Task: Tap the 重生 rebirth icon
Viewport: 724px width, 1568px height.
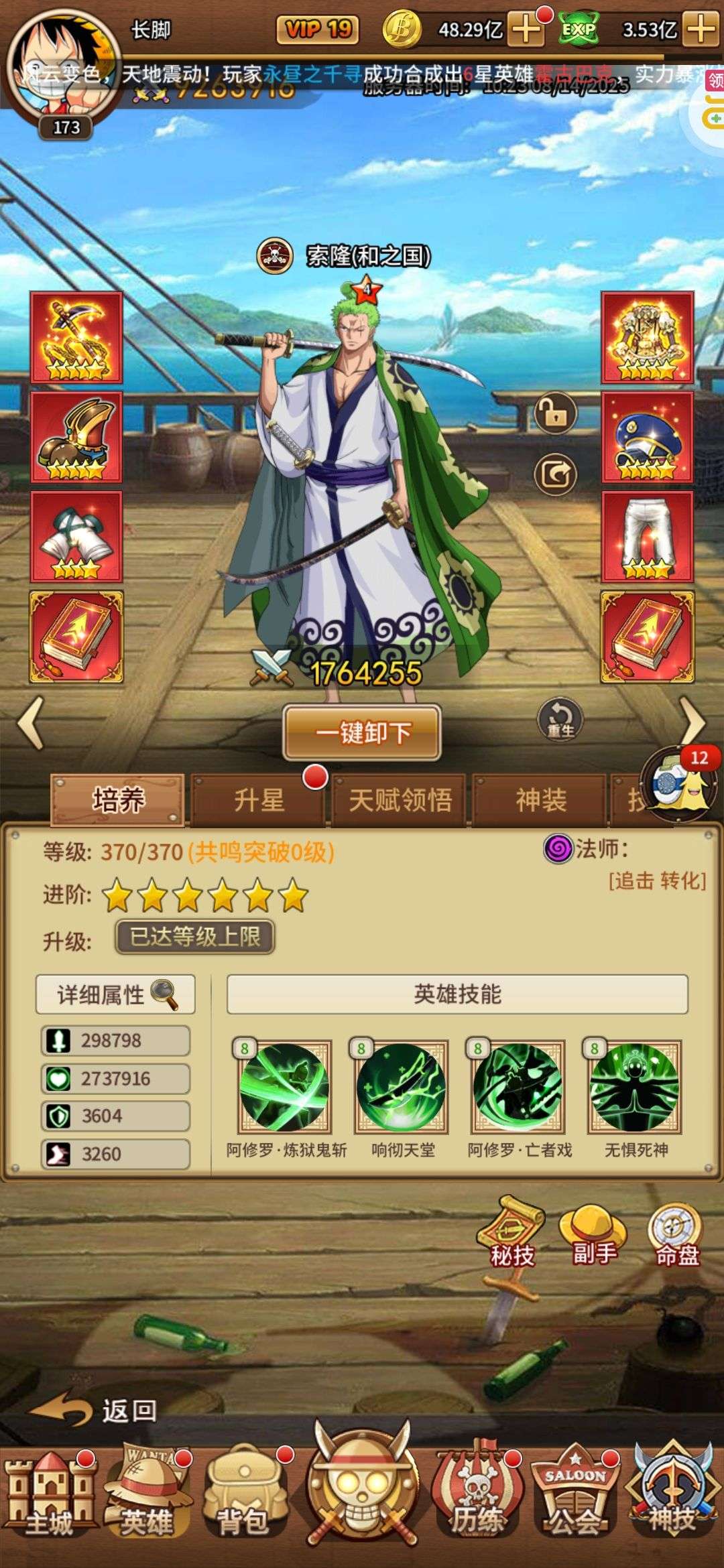Action: pyautogui.click(x=560, y=719)
